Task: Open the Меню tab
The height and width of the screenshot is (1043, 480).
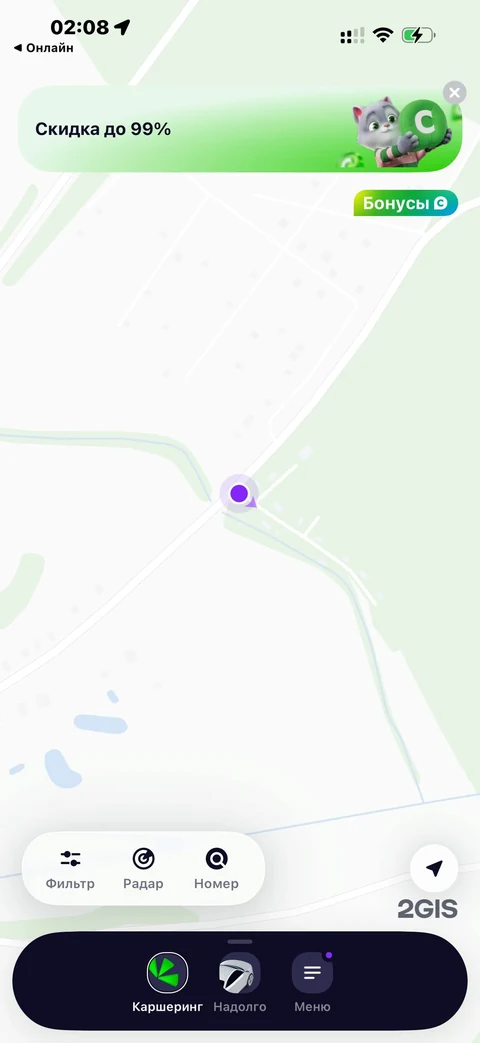Action: (x=312, y=982)
